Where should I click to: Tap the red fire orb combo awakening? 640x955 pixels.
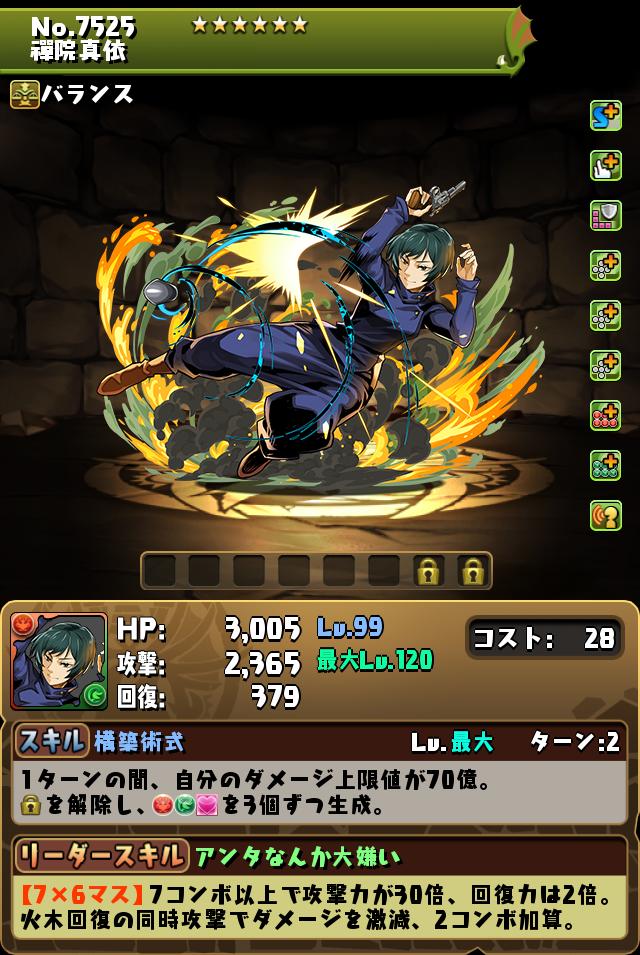click(605, 415)
